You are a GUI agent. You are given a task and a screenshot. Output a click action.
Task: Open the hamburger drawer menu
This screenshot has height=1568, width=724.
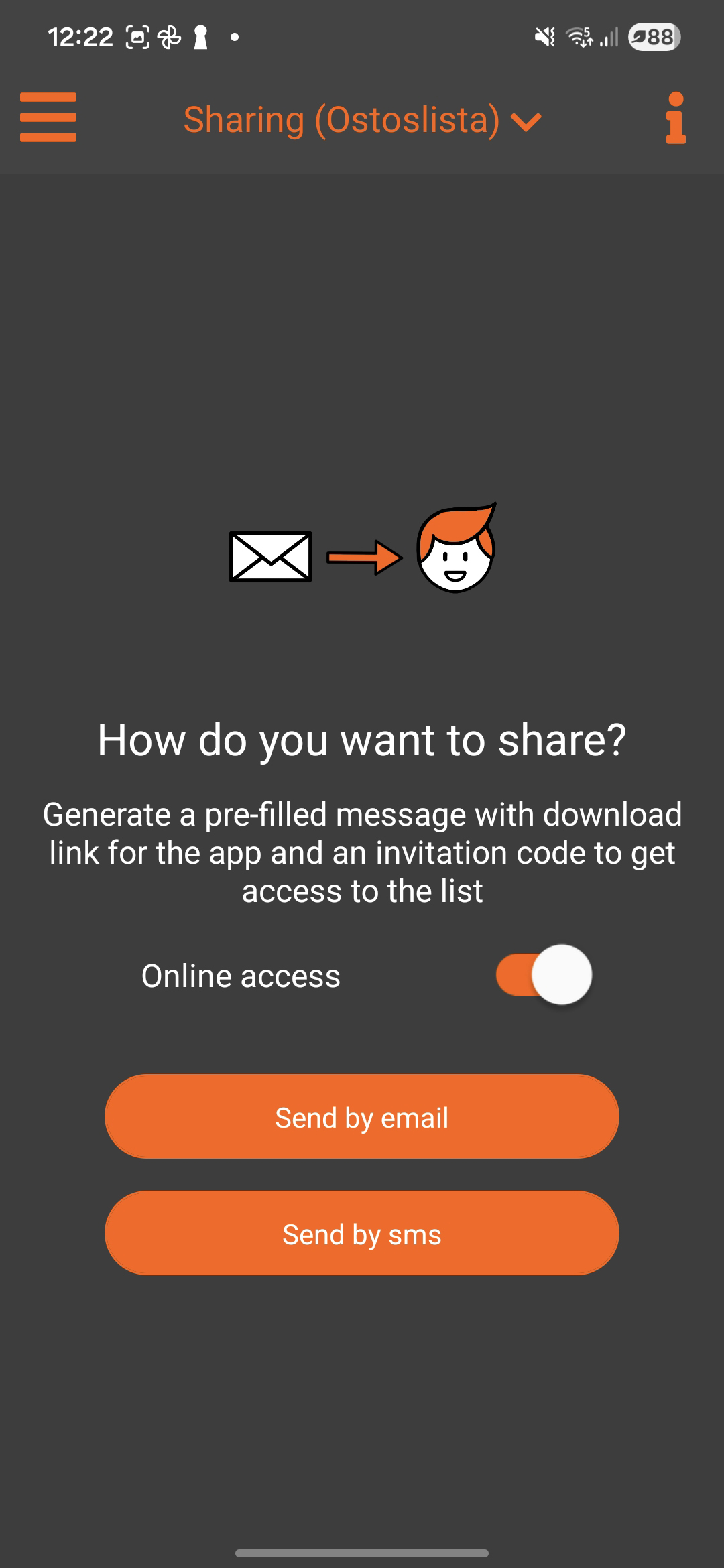pyautogui.click(x=48, y=118)
